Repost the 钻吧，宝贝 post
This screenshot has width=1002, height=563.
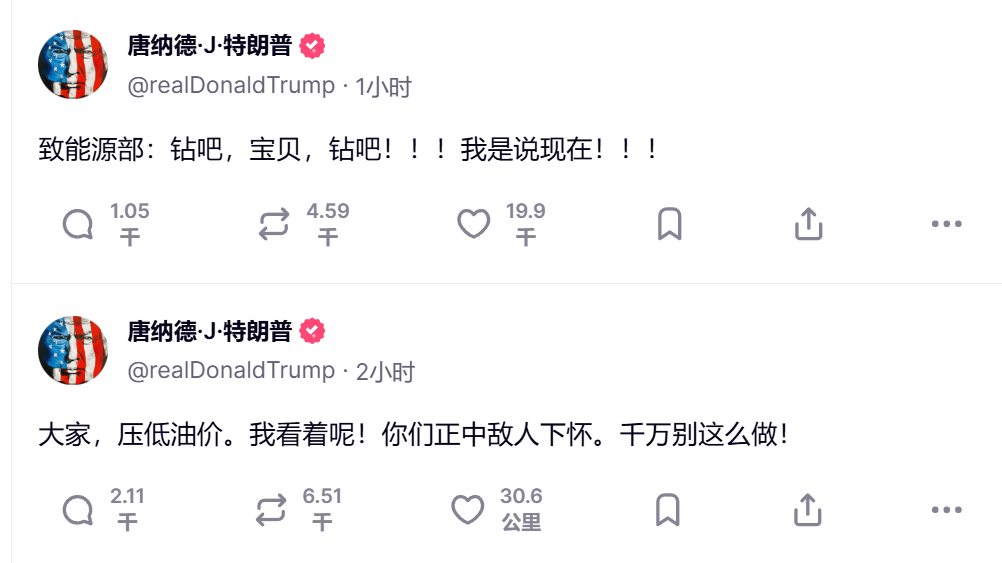274,224
